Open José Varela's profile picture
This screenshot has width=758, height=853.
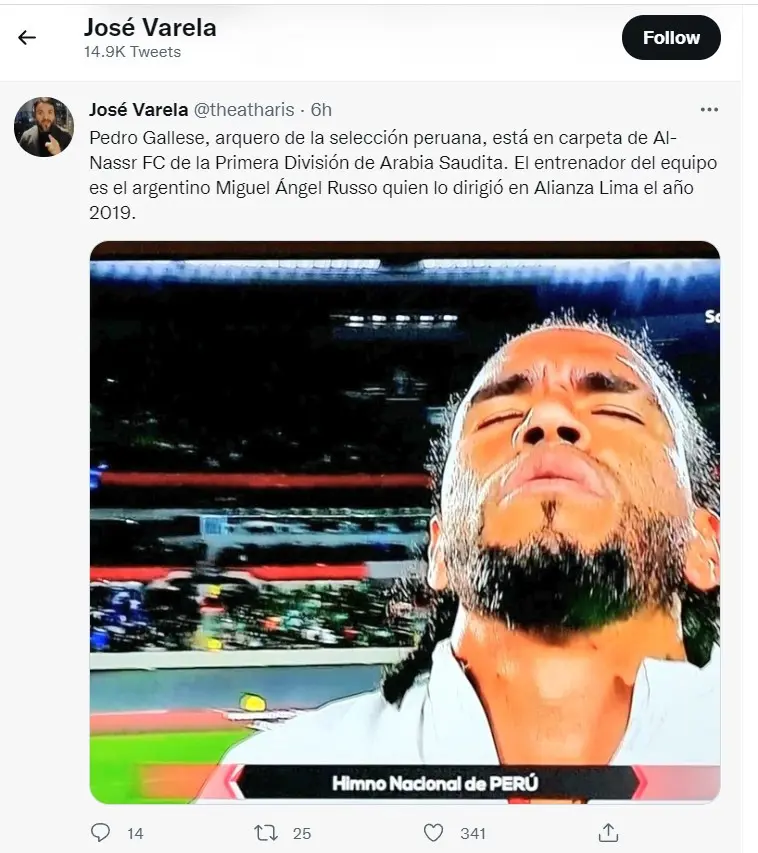coord(43,127)
